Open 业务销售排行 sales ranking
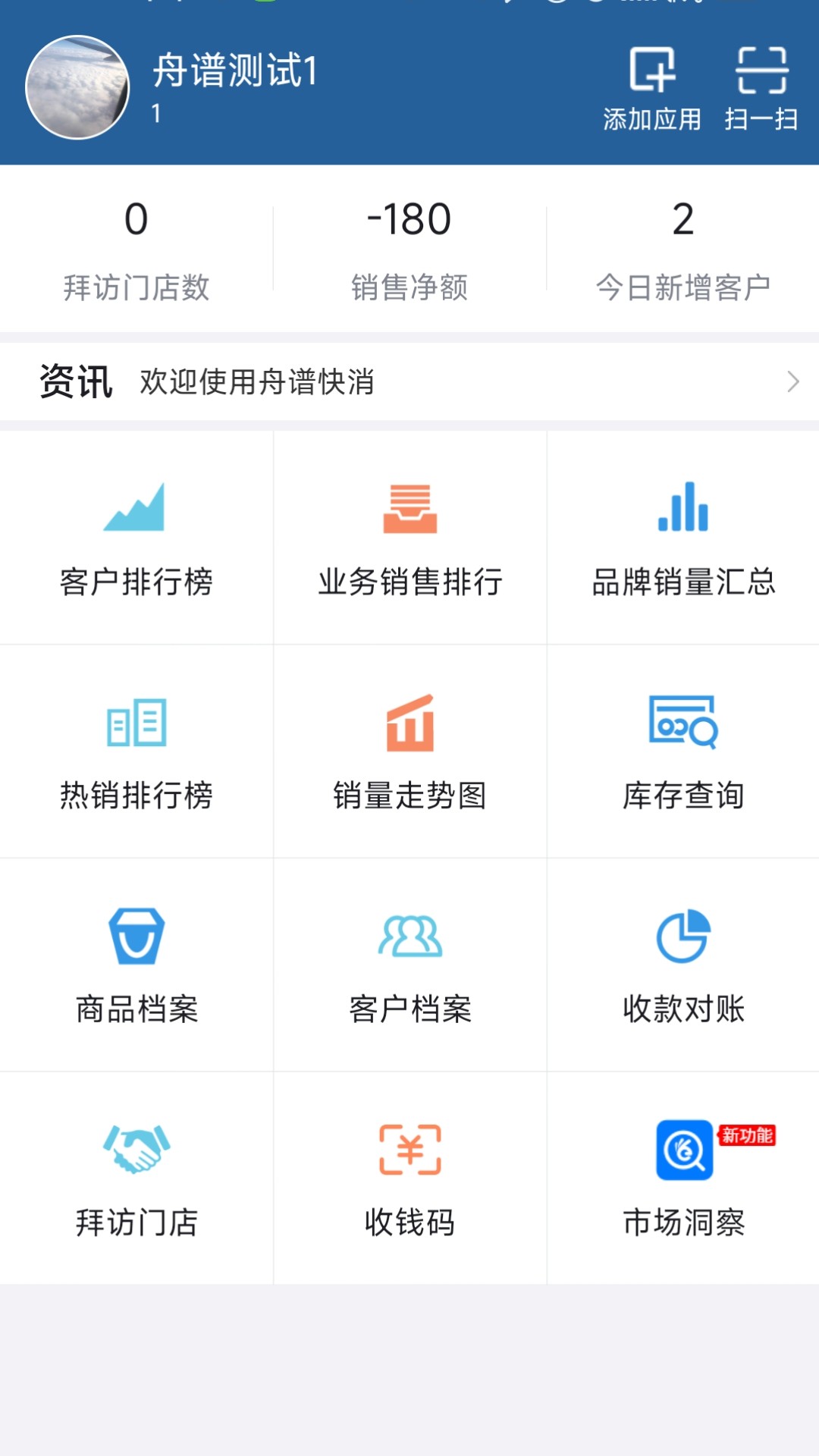 (409, 538)
